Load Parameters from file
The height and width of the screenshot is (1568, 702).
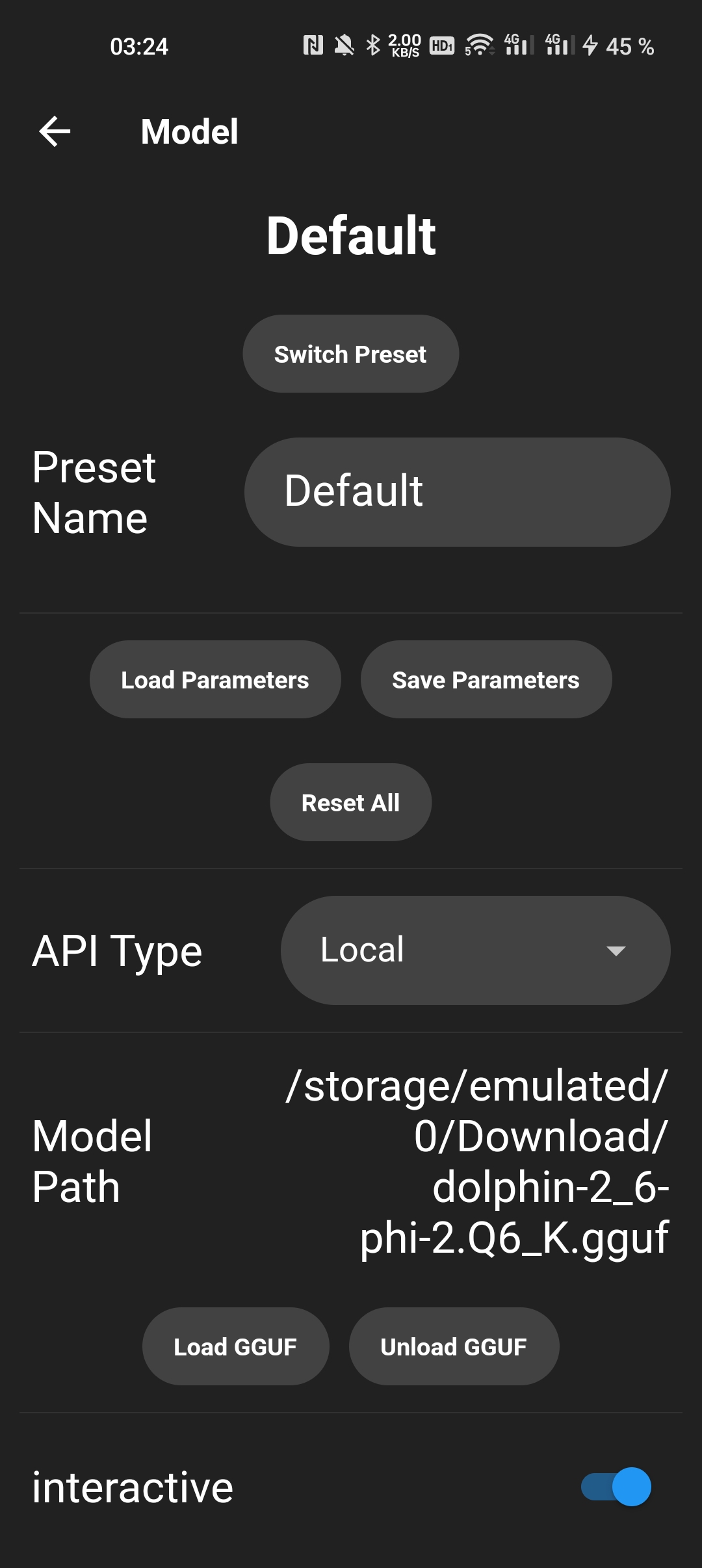coord(215,679)
